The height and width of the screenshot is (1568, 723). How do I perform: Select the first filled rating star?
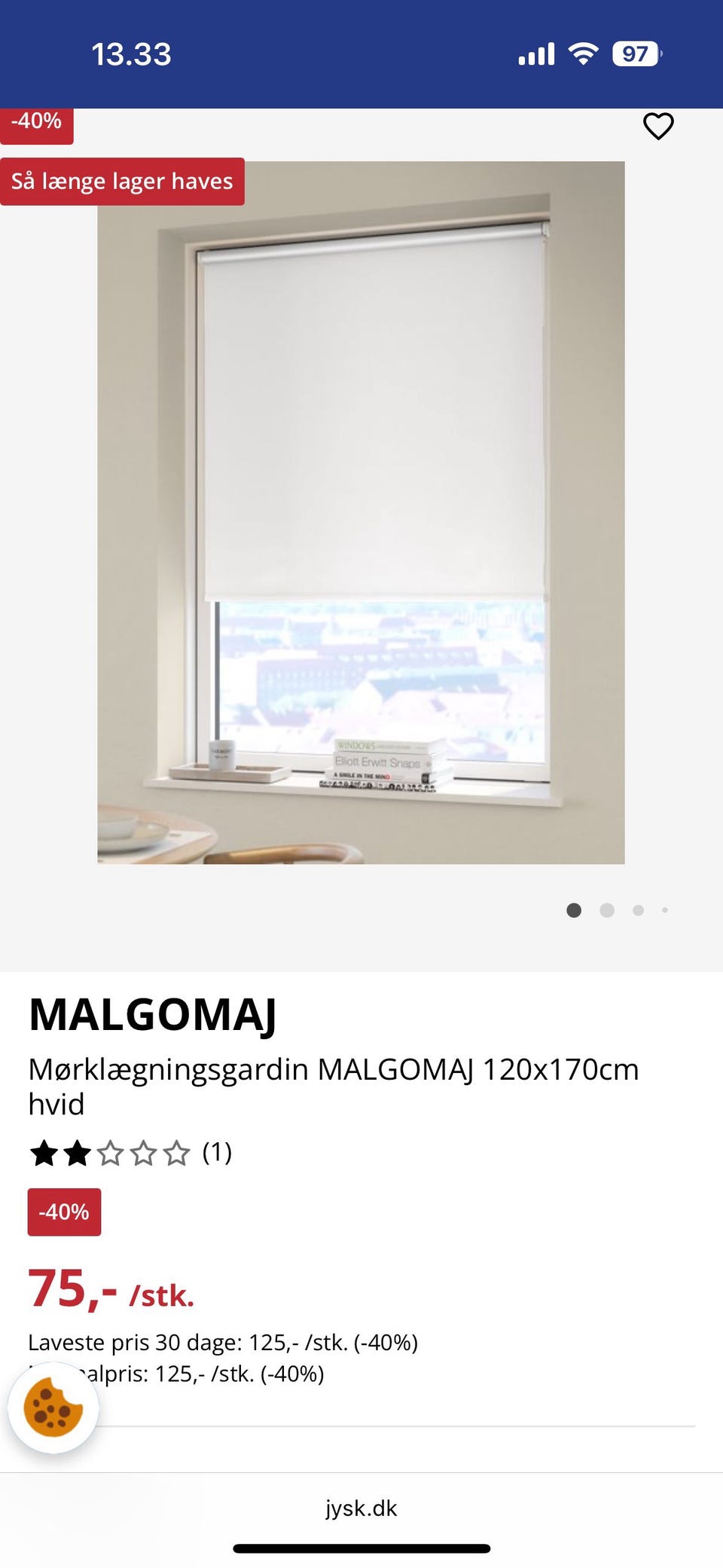point(45,1152)
